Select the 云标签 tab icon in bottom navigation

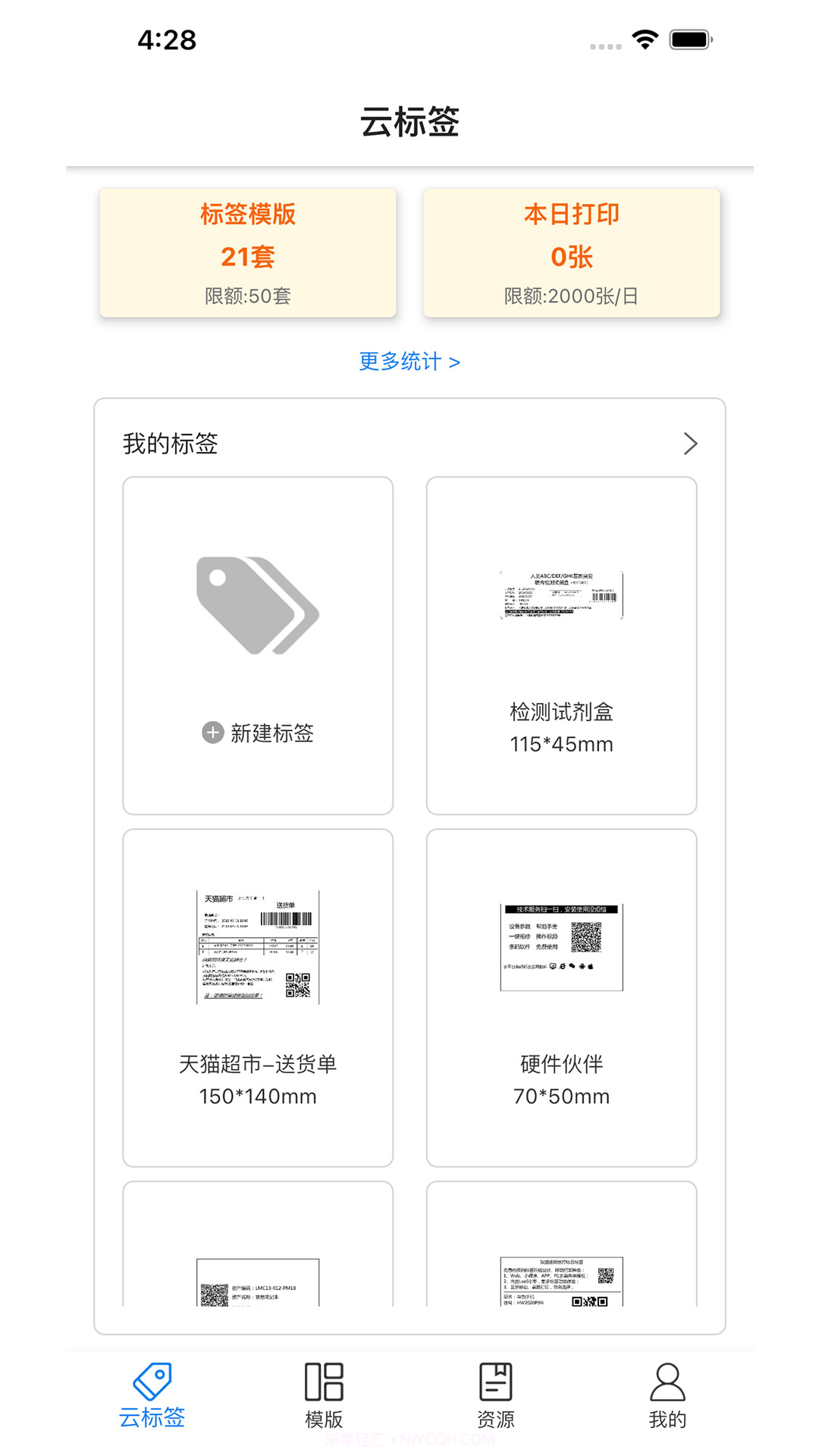click(153, 1382)
